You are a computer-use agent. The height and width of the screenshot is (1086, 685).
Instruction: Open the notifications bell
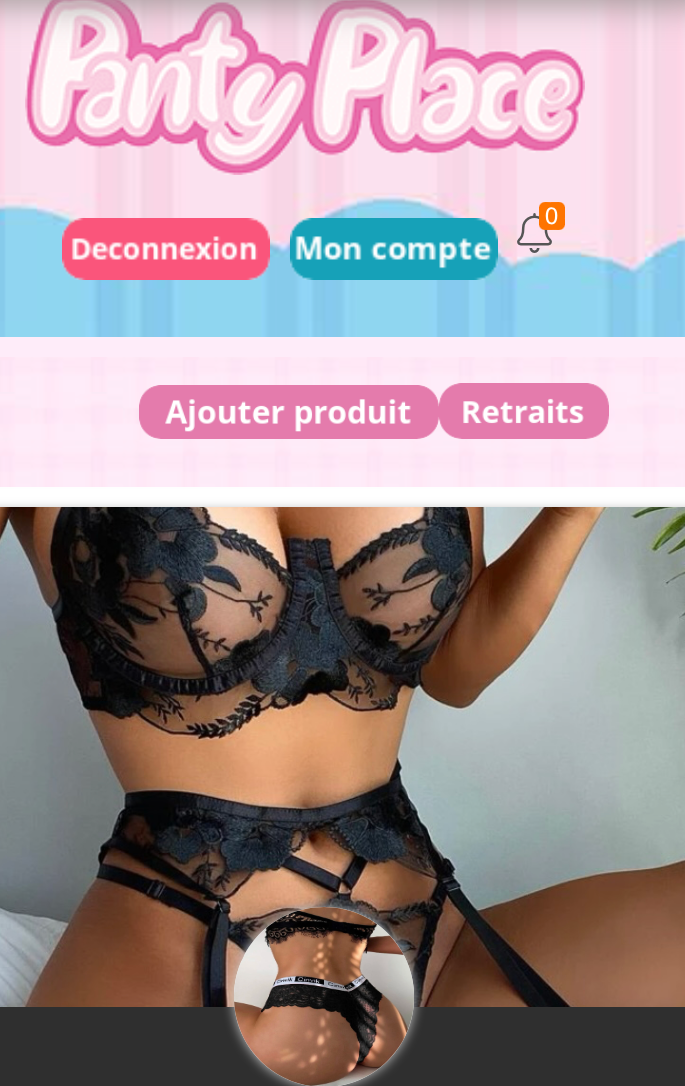[535, 234]
